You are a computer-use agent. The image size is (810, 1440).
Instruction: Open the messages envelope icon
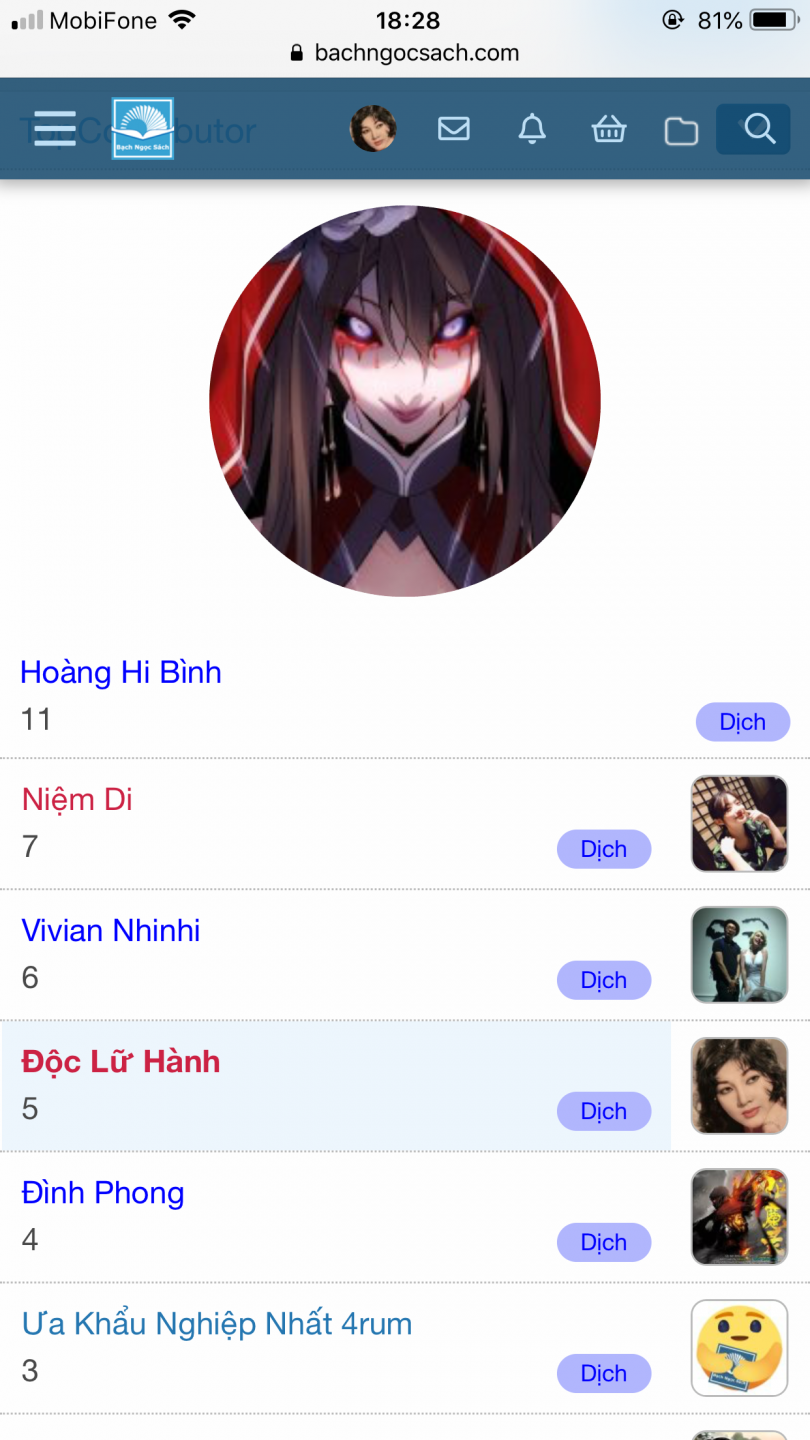(454, 129)
